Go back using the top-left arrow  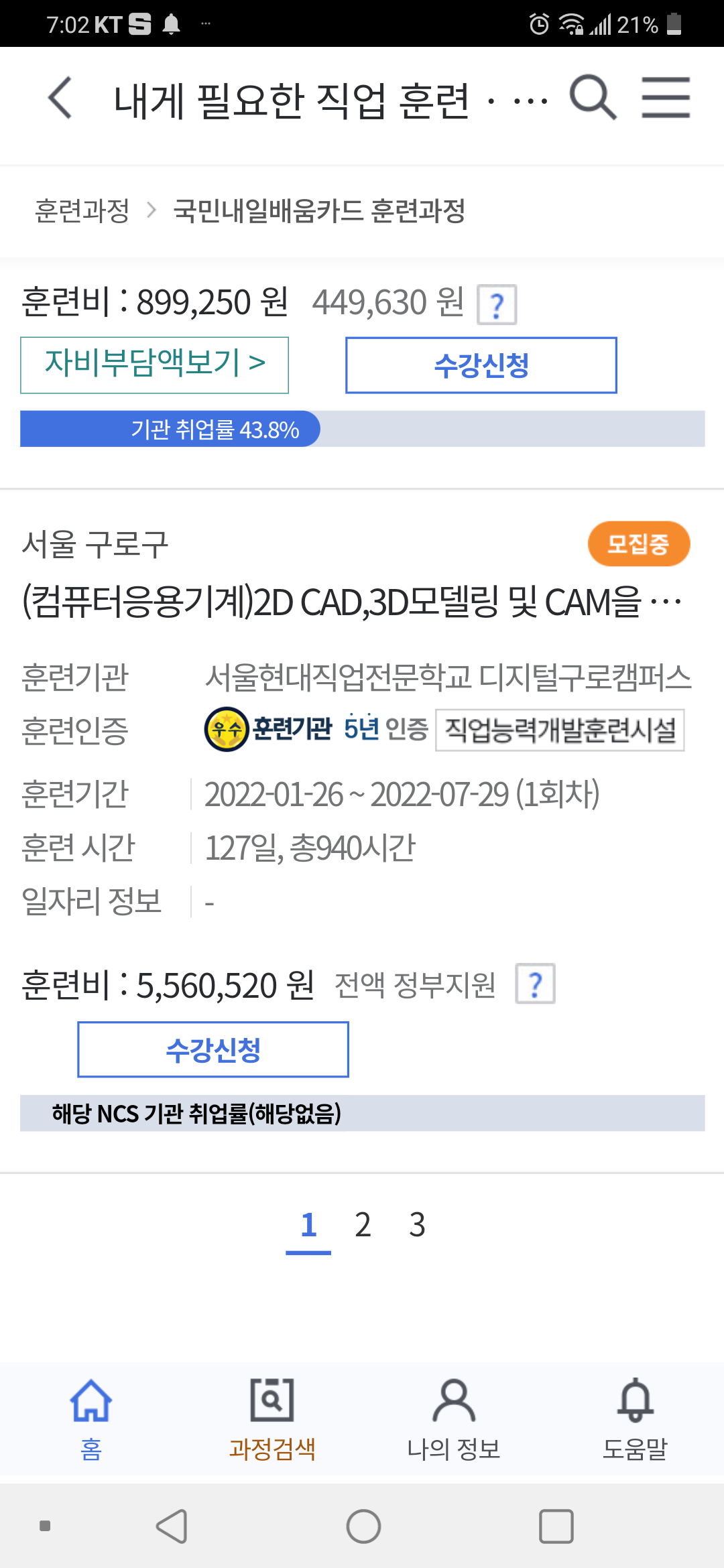click(x=60, y=98)
